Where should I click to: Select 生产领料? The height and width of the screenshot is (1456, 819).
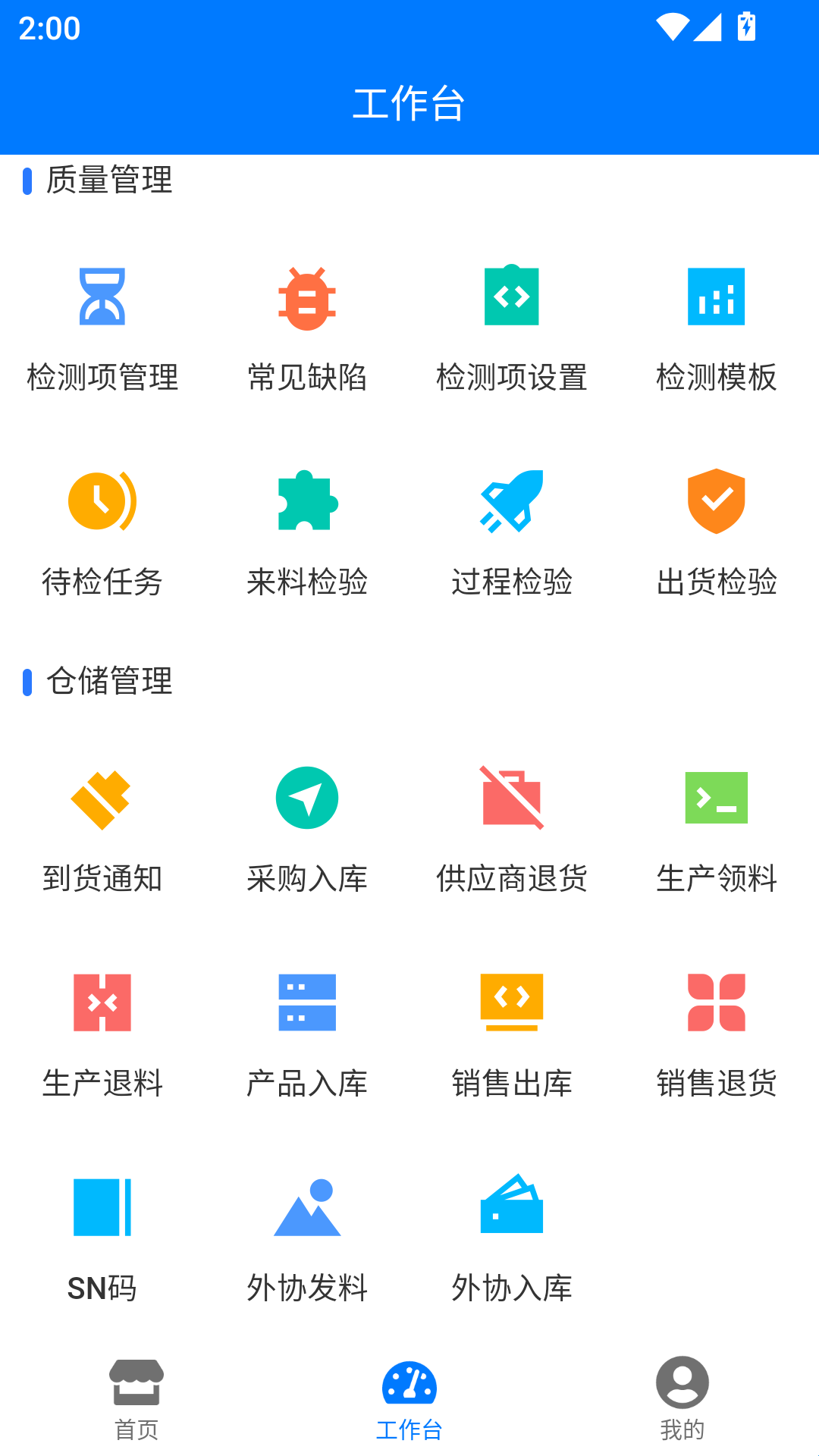click(717, 831)
